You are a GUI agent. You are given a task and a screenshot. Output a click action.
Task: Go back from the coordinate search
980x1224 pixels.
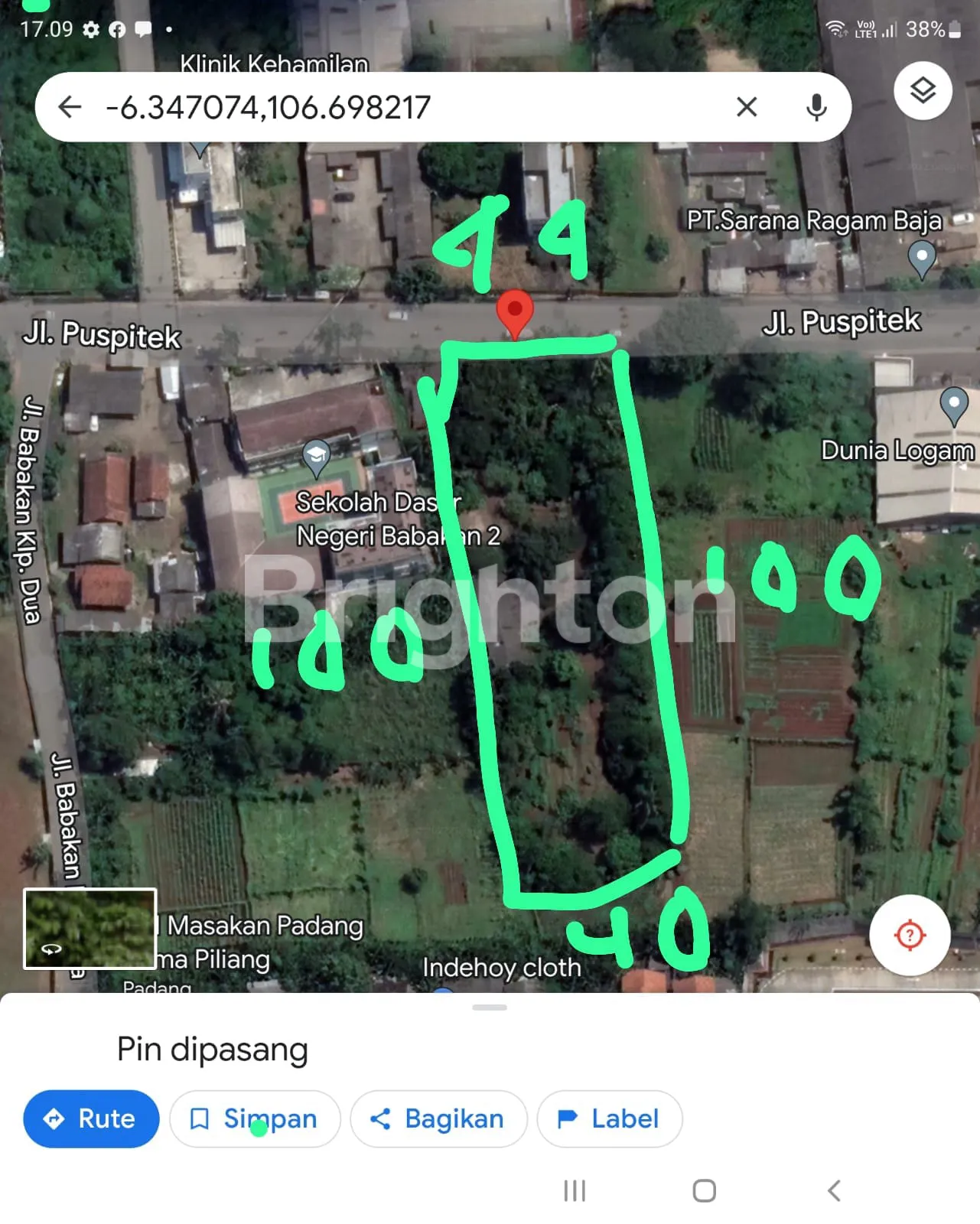pyautogui.click(x=70, y=107)
